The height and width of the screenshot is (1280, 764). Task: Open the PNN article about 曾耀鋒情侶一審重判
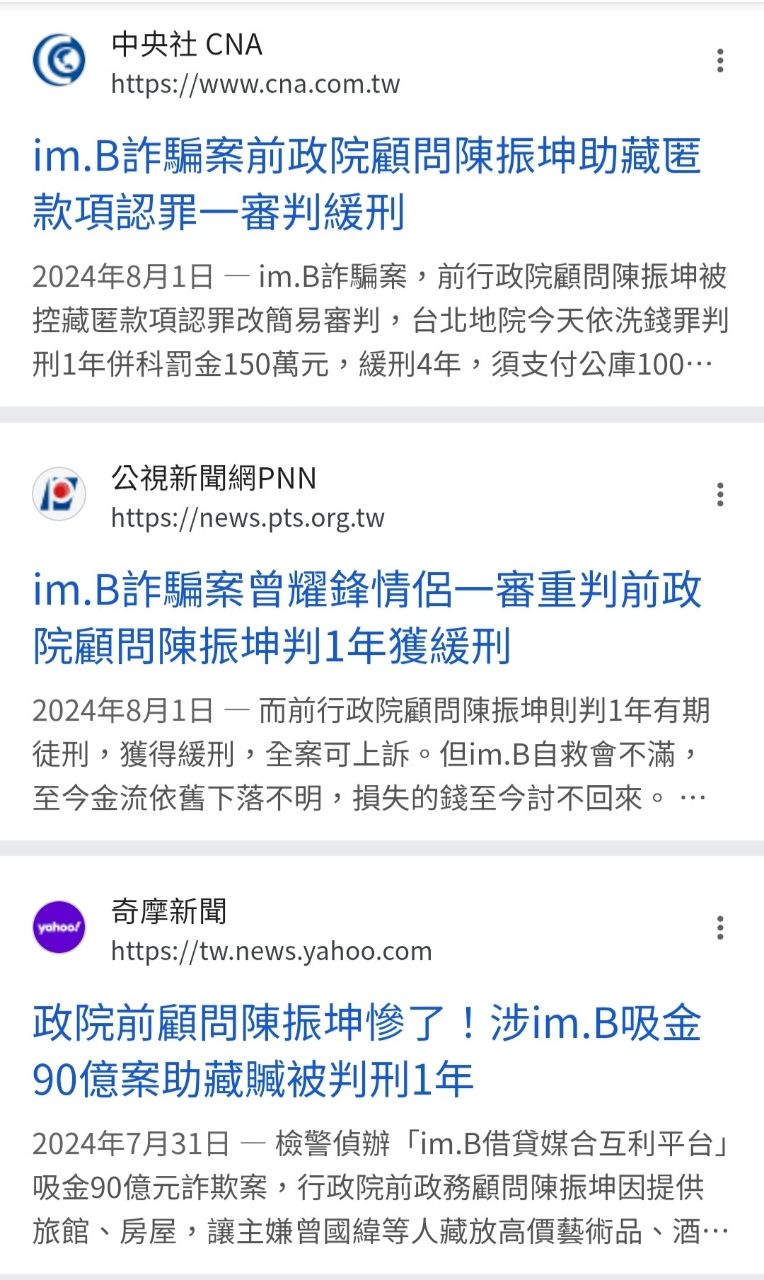[x=367, y=618]
